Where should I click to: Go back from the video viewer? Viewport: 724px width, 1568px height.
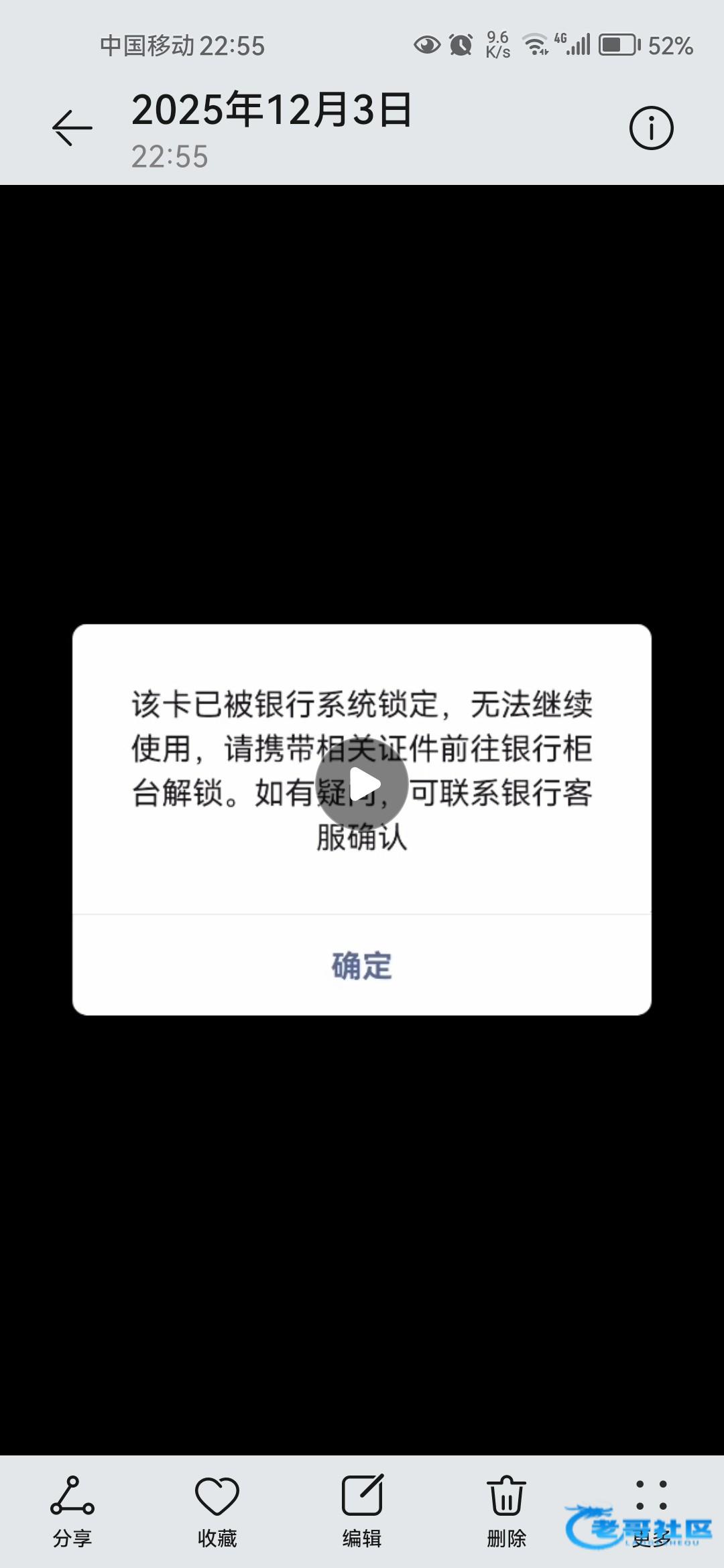[72, 127]
